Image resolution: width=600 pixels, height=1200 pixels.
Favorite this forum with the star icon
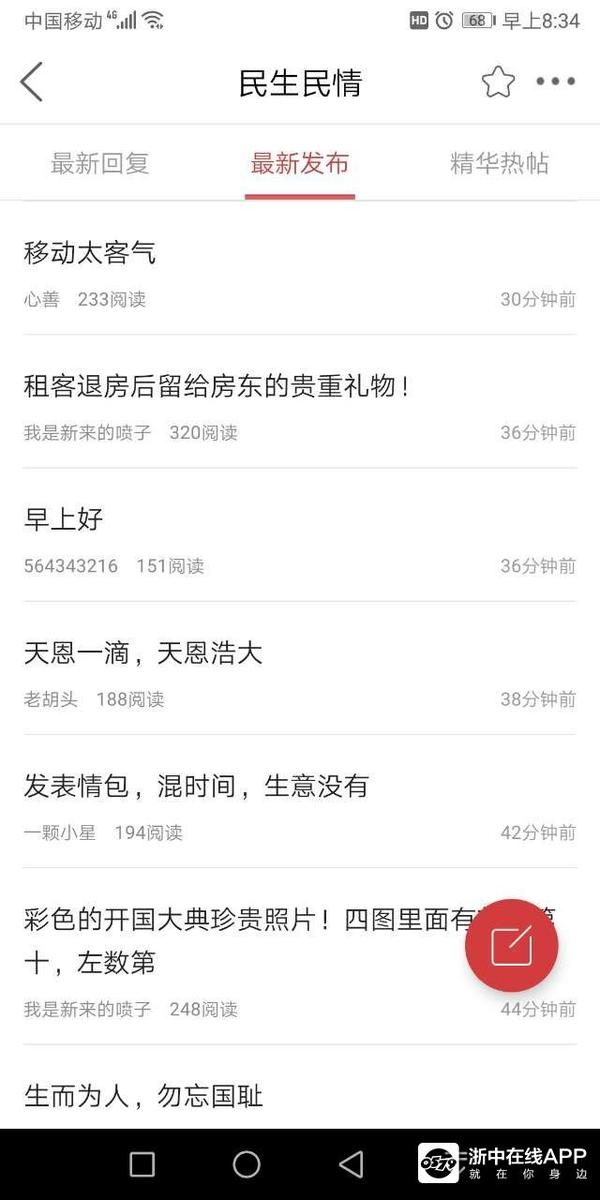coord(498,82)
